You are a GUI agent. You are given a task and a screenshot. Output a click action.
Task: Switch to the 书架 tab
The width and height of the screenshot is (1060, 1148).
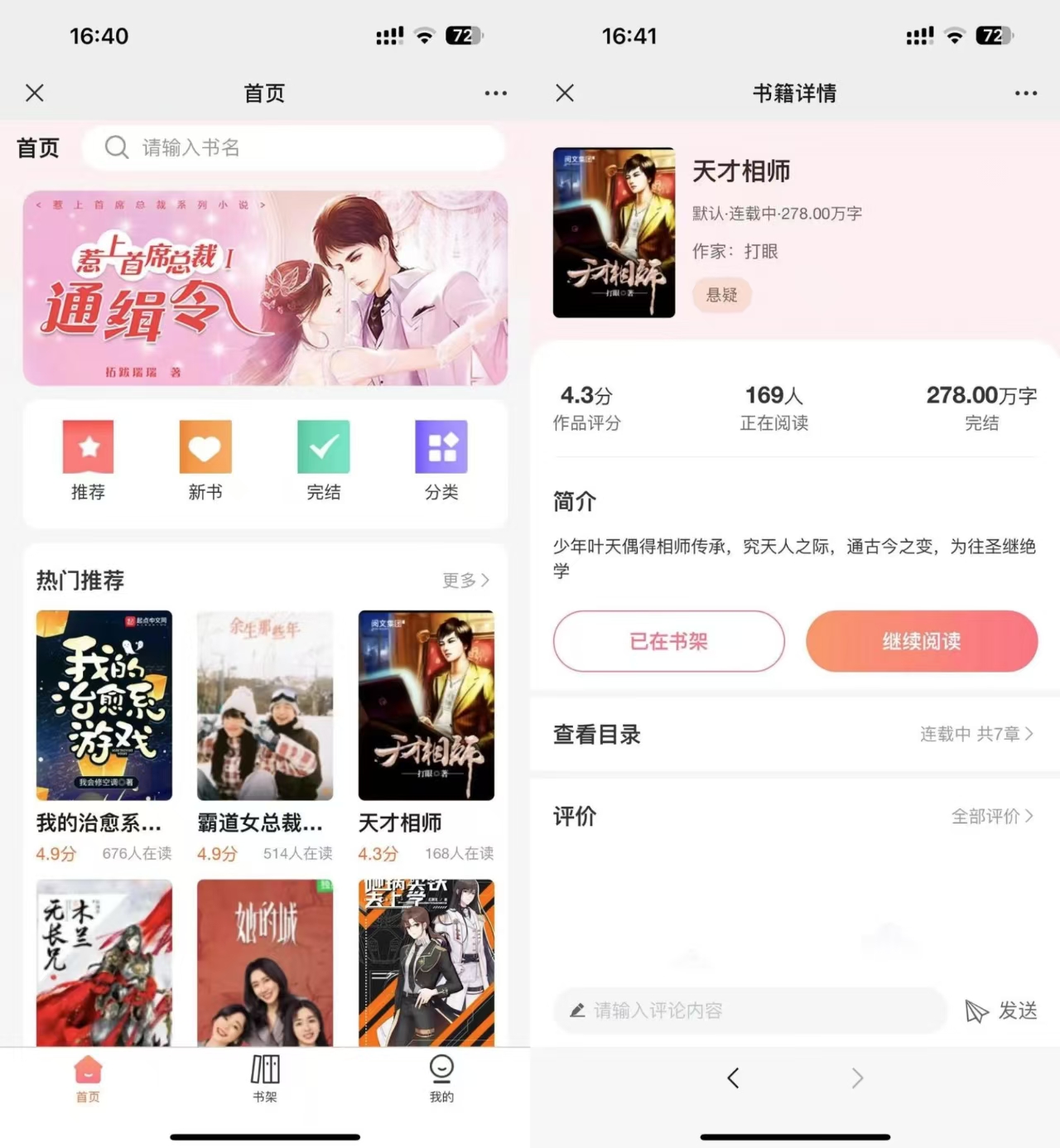(x=265, y=1078)
